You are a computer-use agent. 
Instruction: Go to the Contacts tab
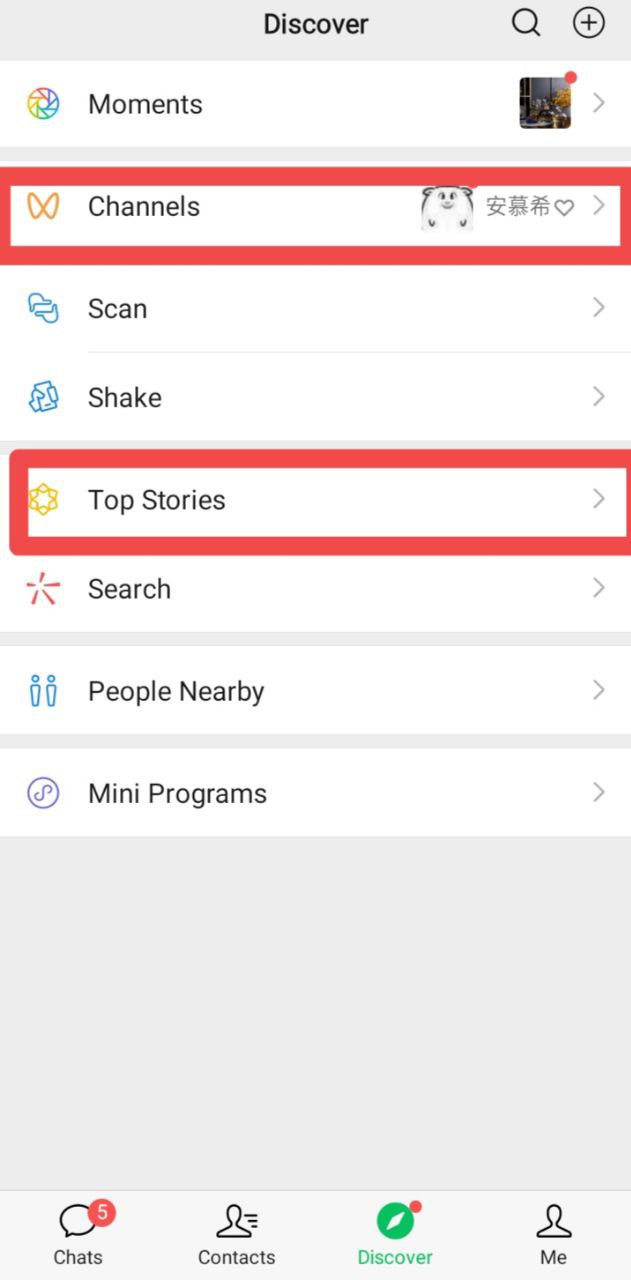(237, 1234)
